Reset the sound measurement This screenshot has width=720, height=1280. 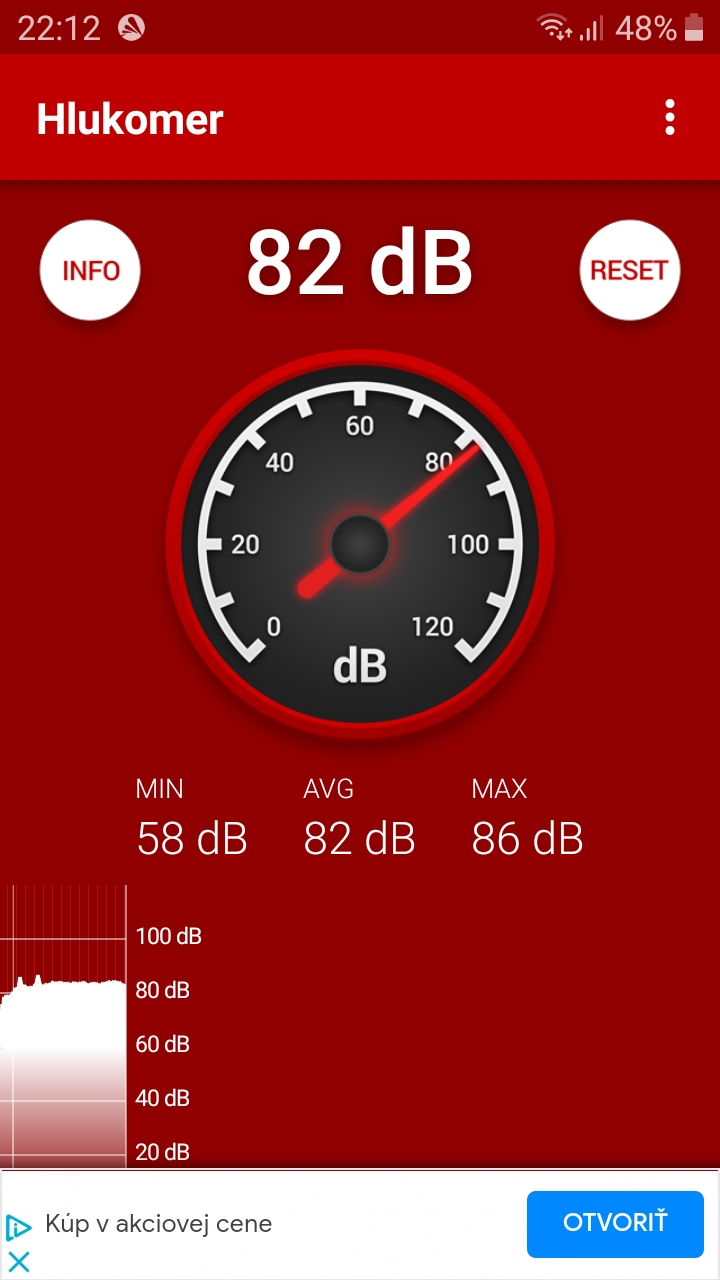(x=629, y=270)
